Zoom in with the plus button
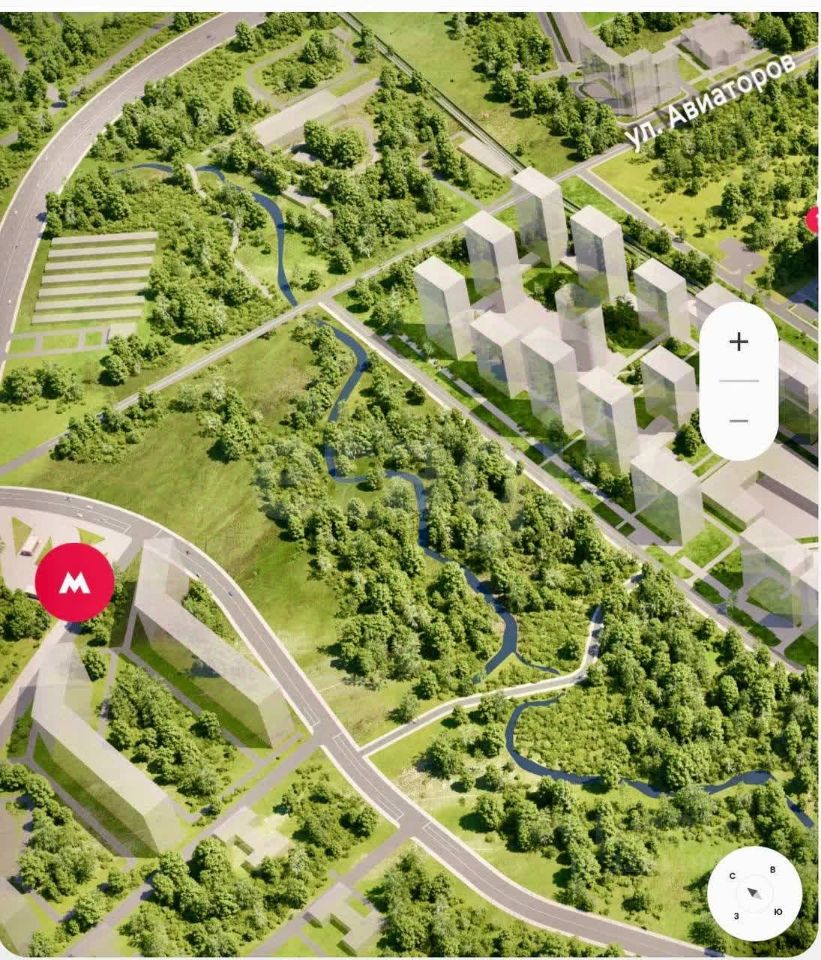 pos(738,342)
